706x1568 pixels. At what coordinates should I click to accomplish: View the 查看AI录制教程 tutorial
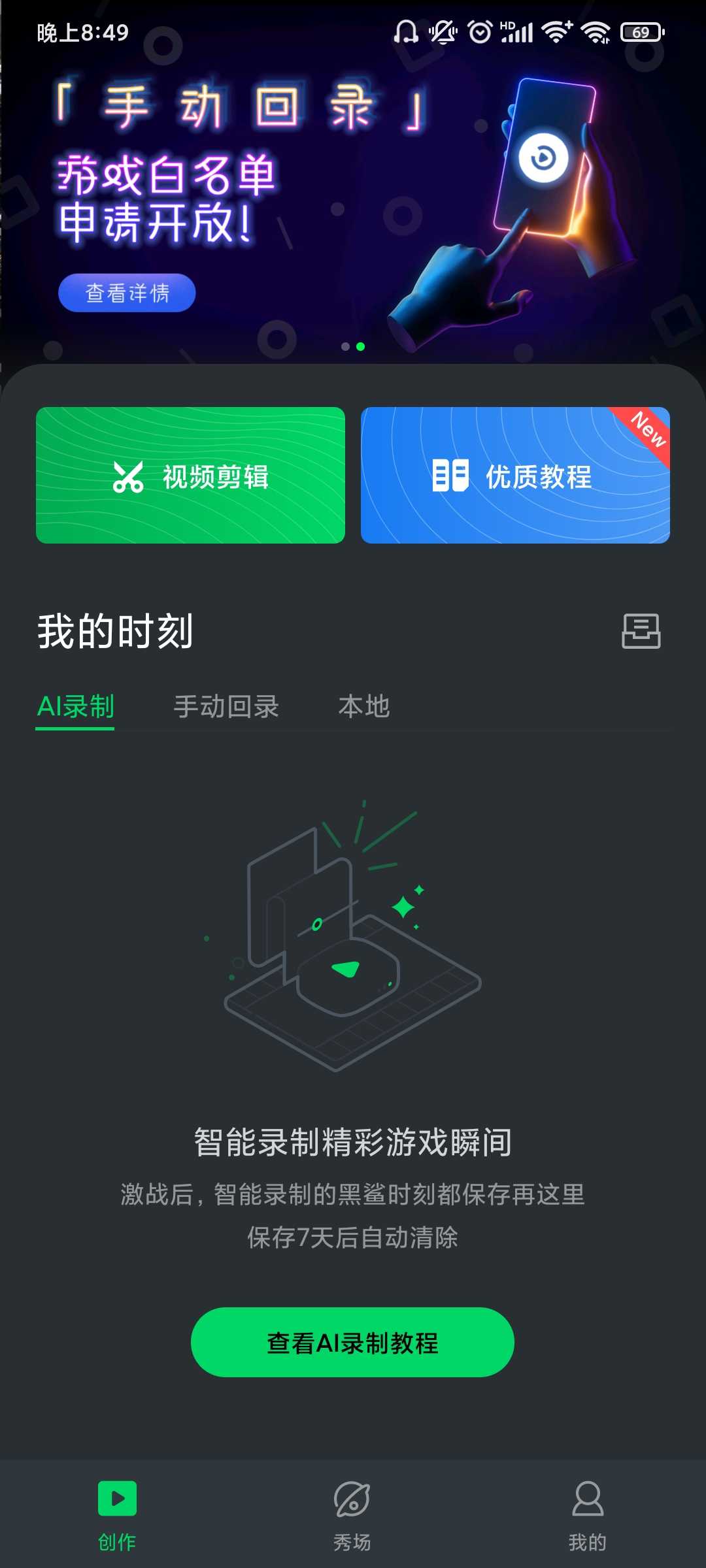point(352,1343)
